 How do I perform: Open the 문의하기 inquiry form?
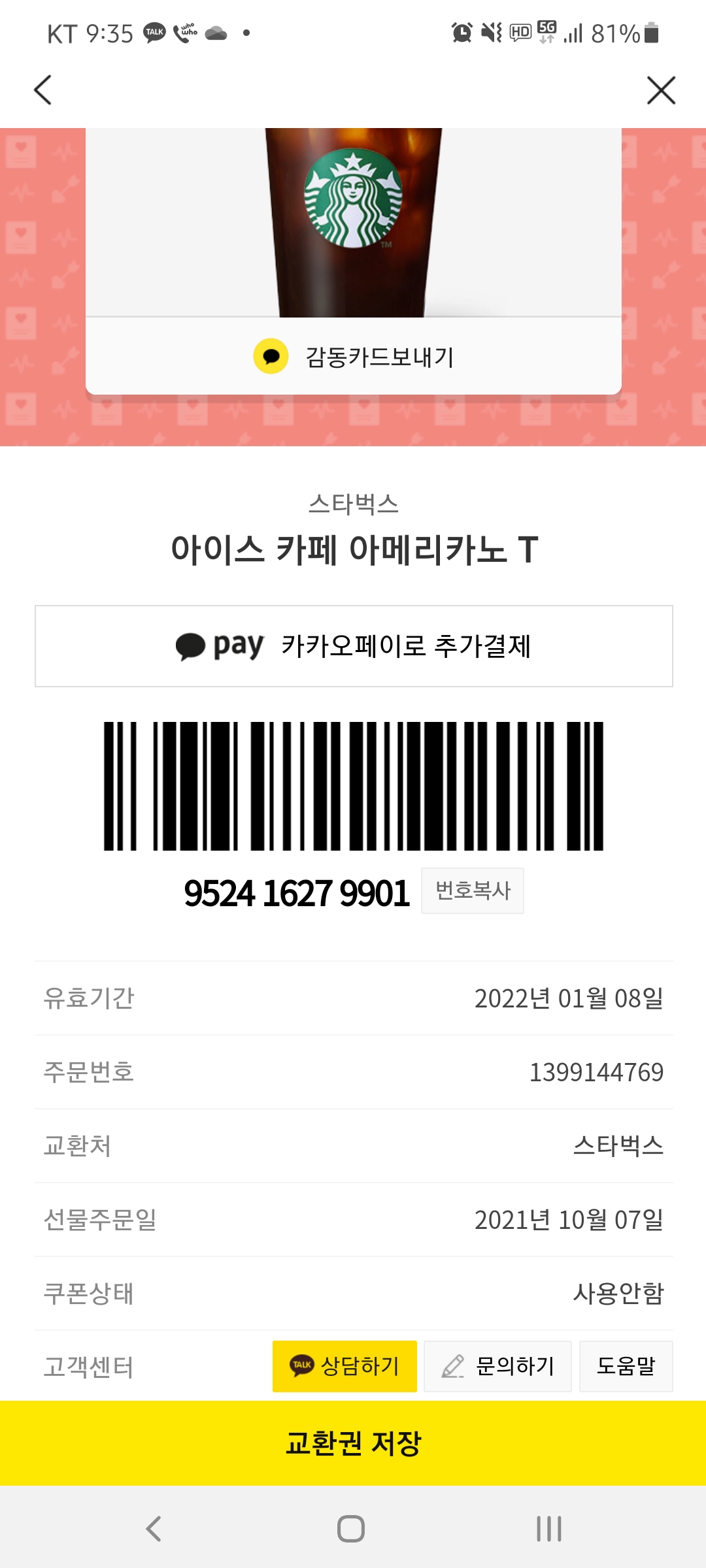pyautogui.click(x=497, y=1366)
